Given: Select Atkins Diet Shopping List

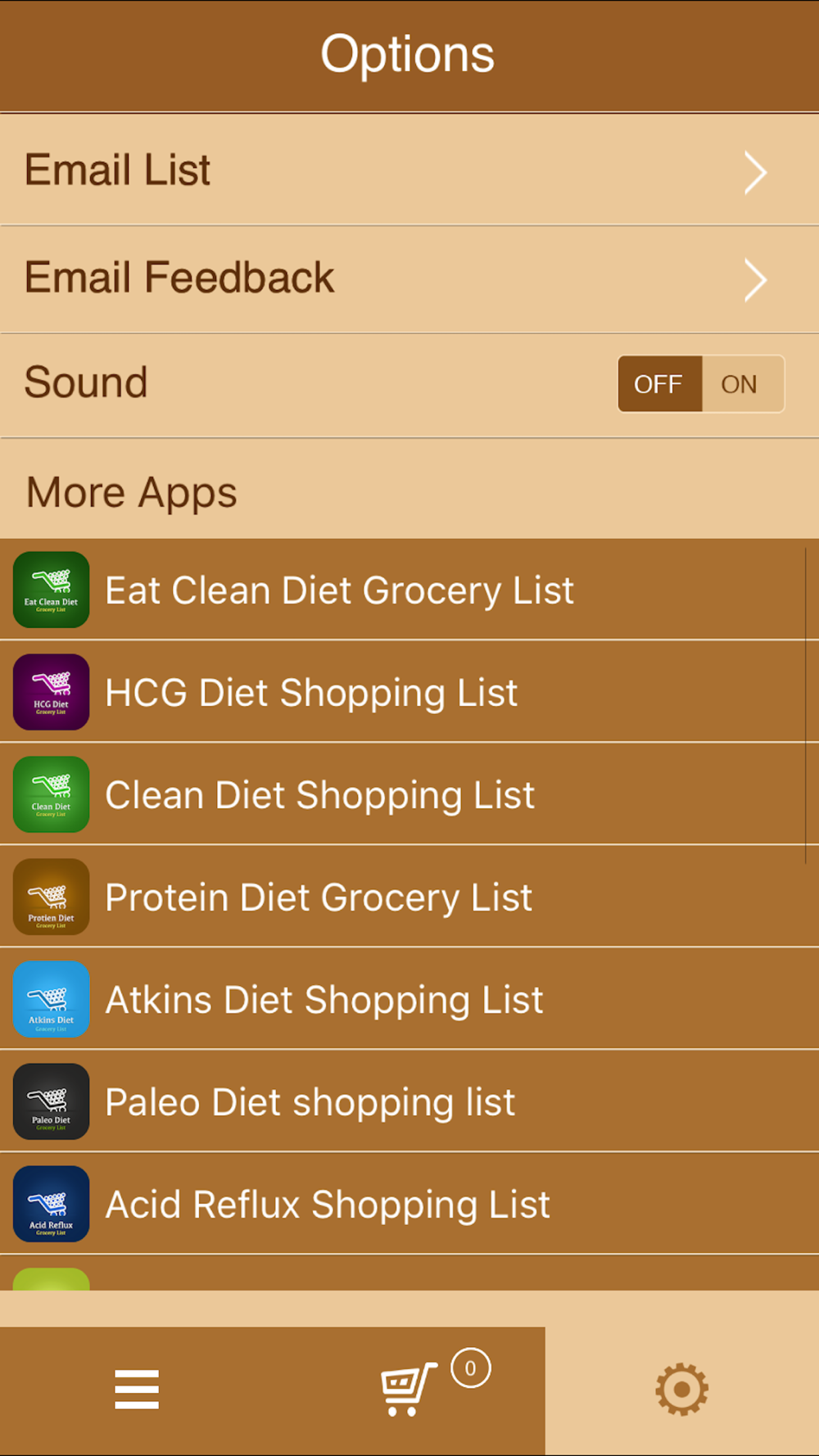Looking at the screenshot, I should (409, 999).
